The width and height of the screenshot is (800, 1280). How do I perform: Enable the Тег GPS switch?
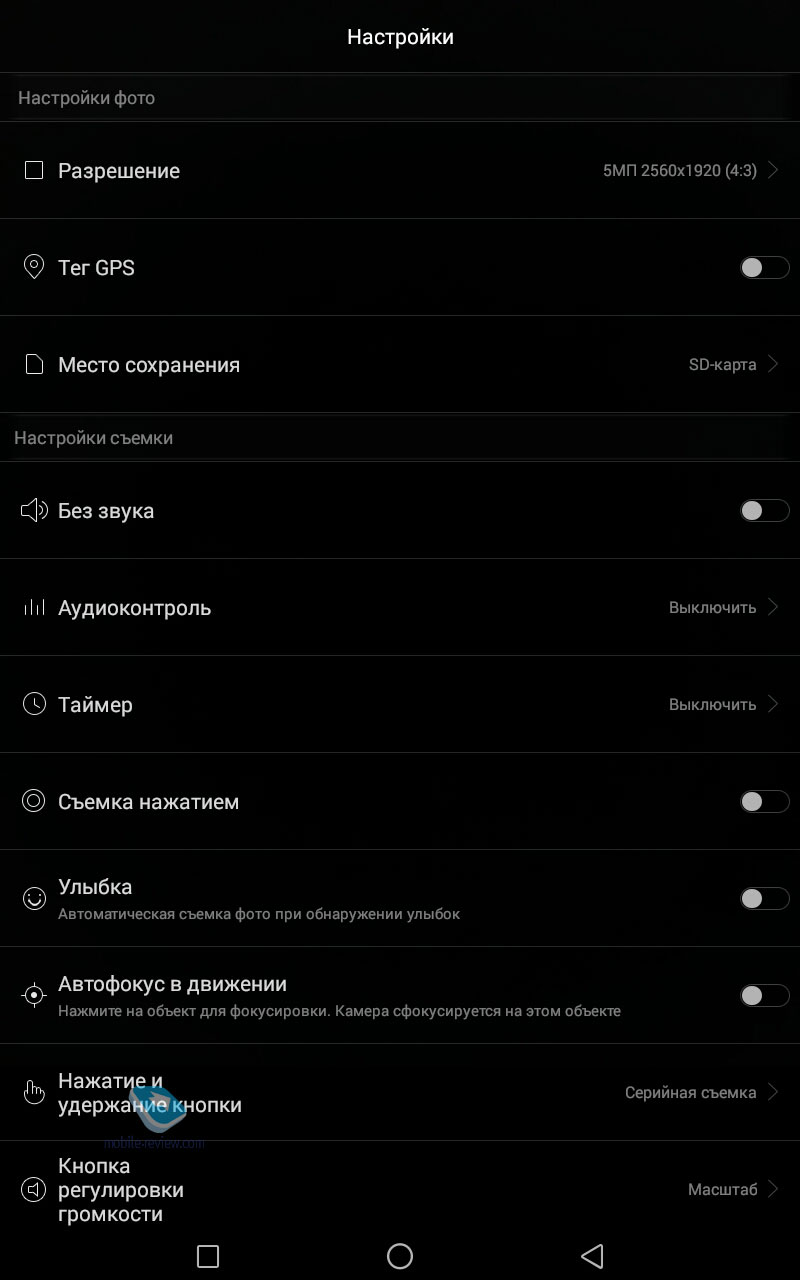(765, 267)
